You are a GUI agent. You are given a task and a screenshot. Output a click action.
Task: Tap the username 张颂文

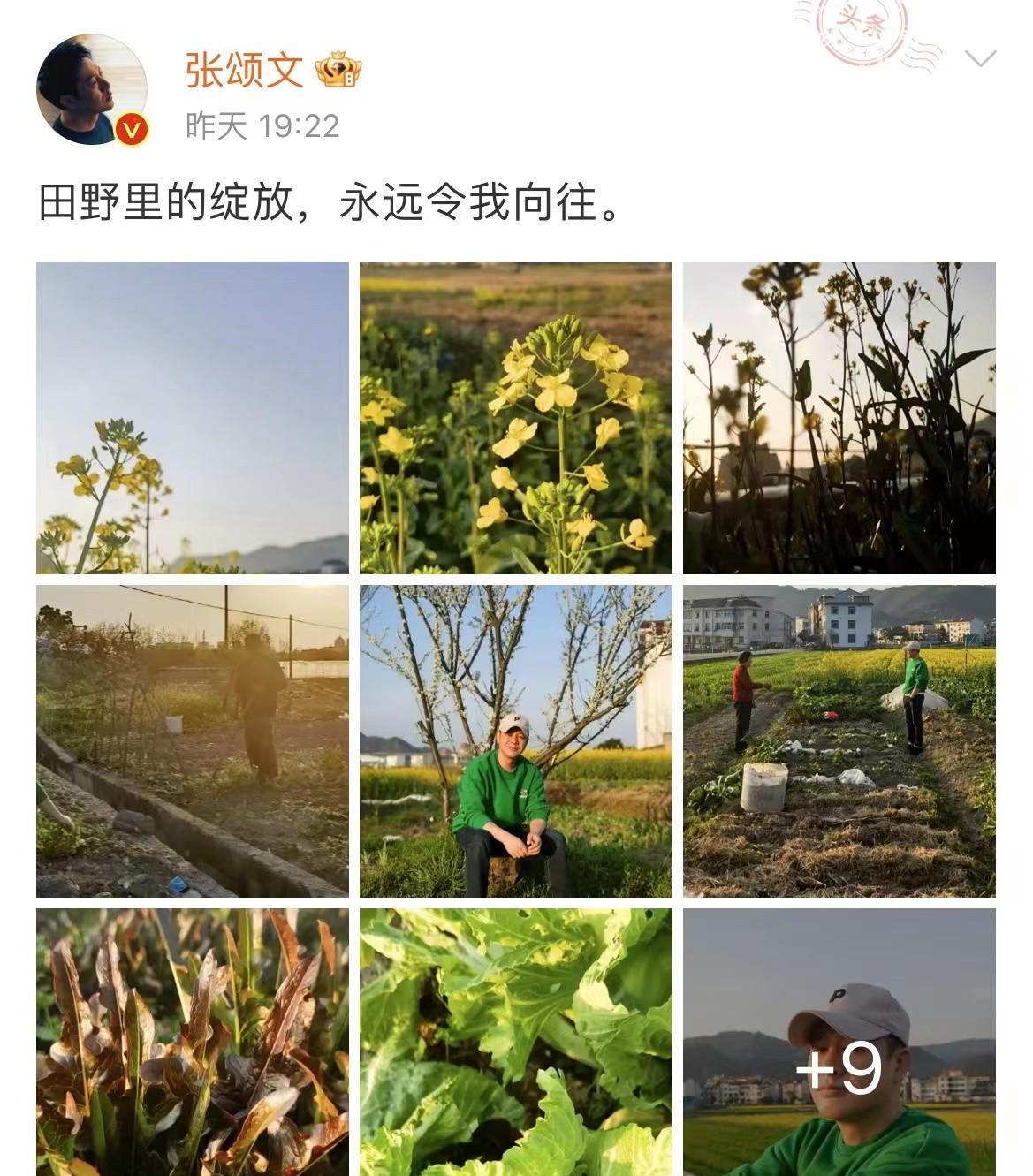(x=244, y=70)
